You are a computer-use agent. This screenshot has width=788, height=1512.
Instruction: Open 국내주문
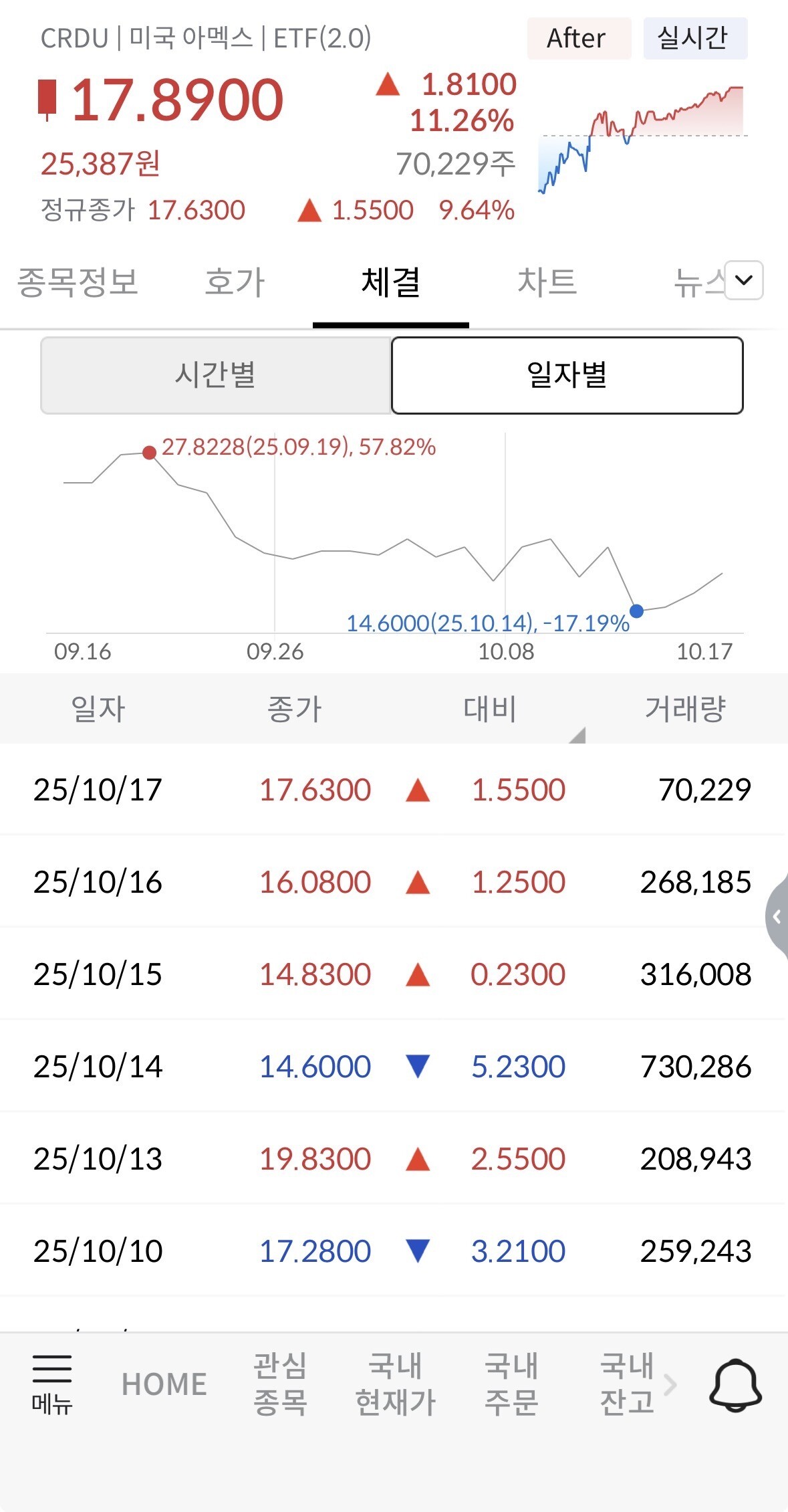point(511,1384)
